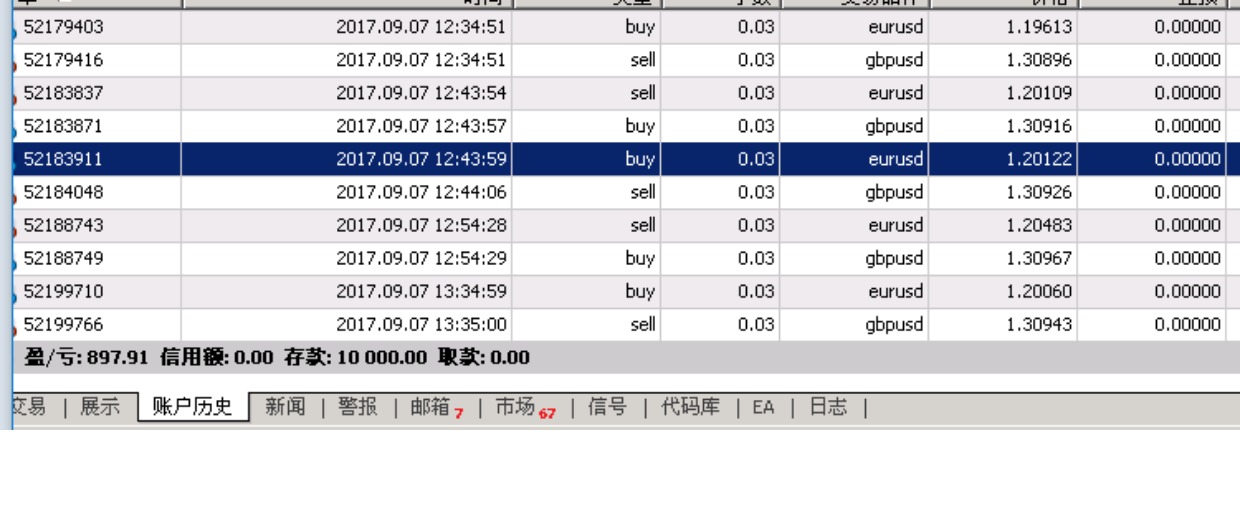Select order row 52179403
The height and width of the screenshot is (520, 1240).
(626, 27)
